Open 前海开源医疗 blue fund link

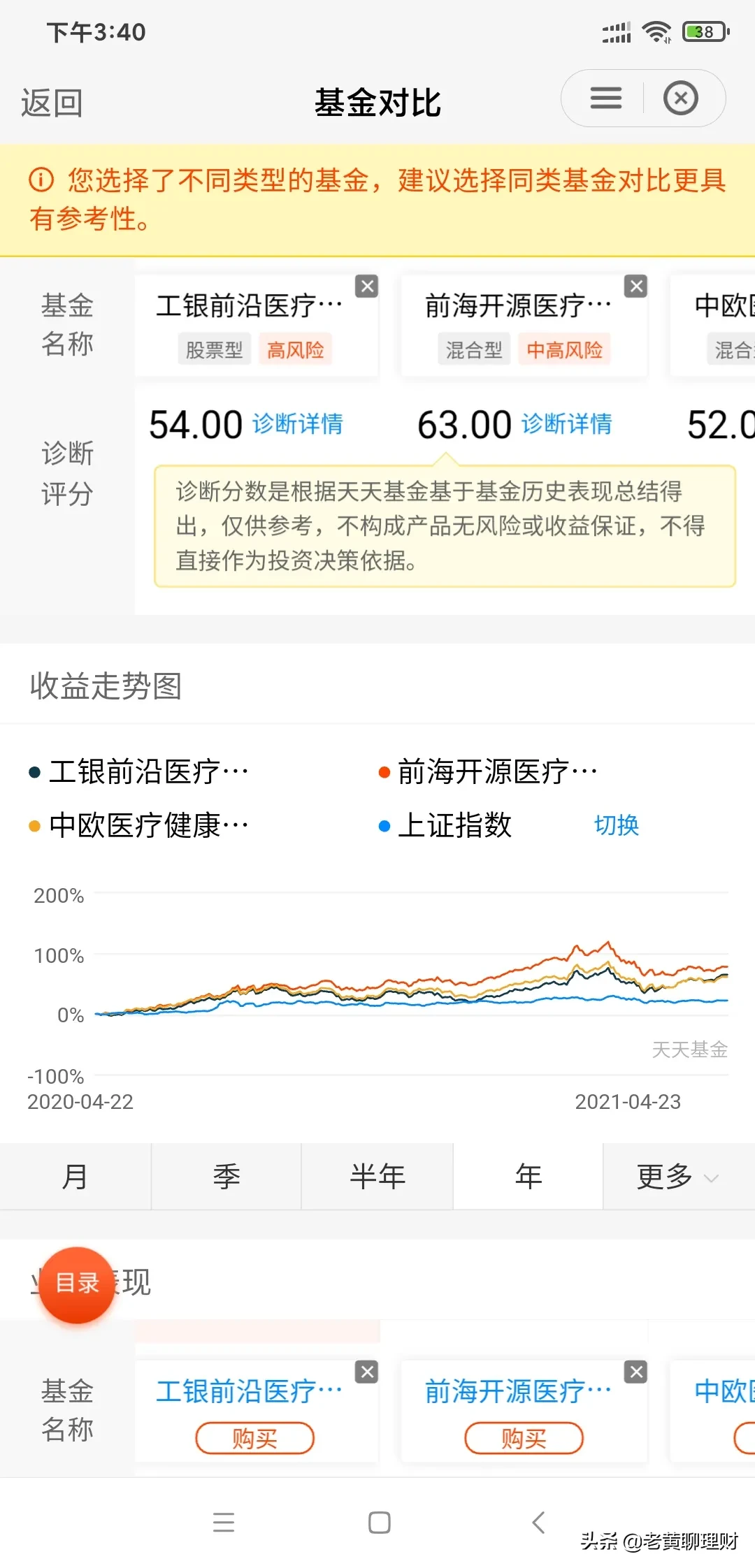pos(517,1392)
